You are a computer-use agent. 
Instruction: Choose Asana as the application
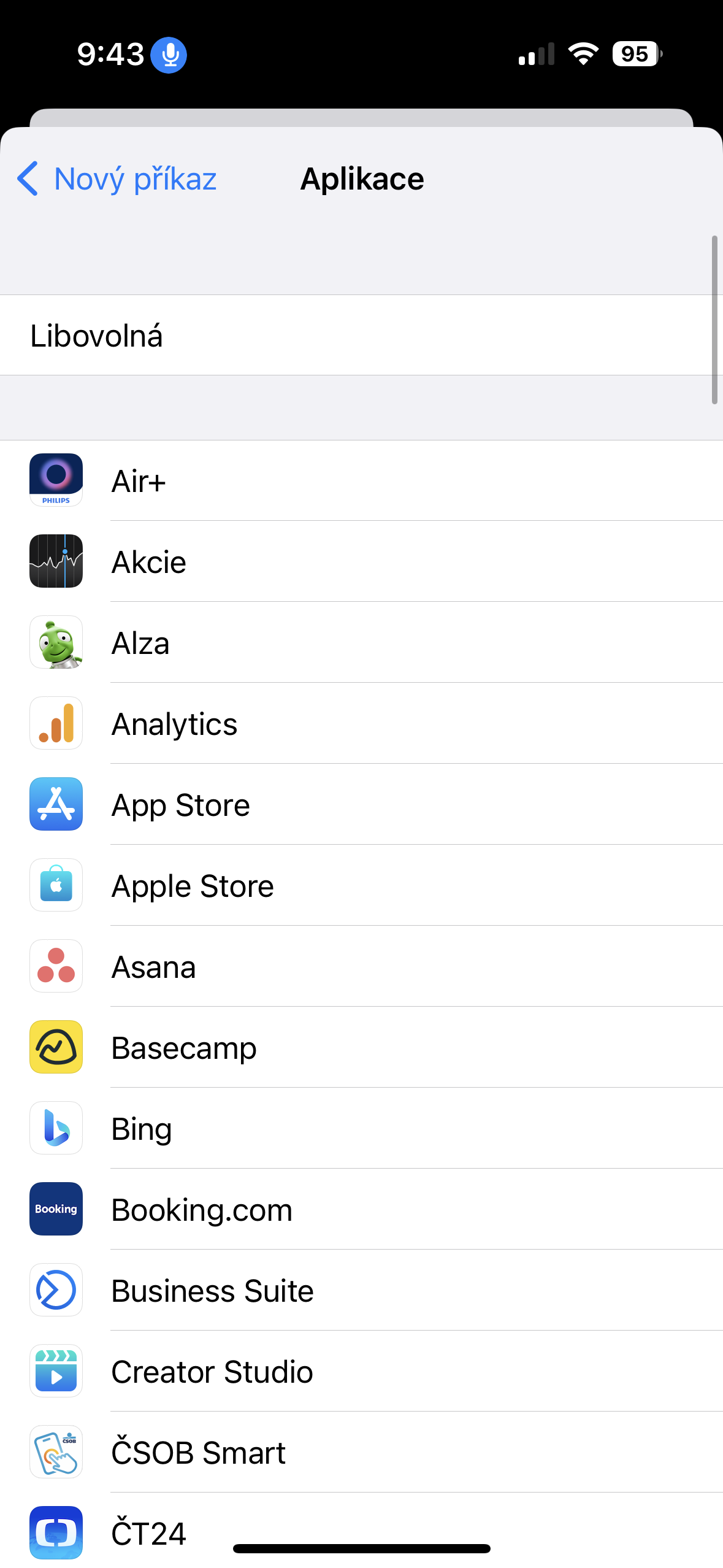coord(361,966)
